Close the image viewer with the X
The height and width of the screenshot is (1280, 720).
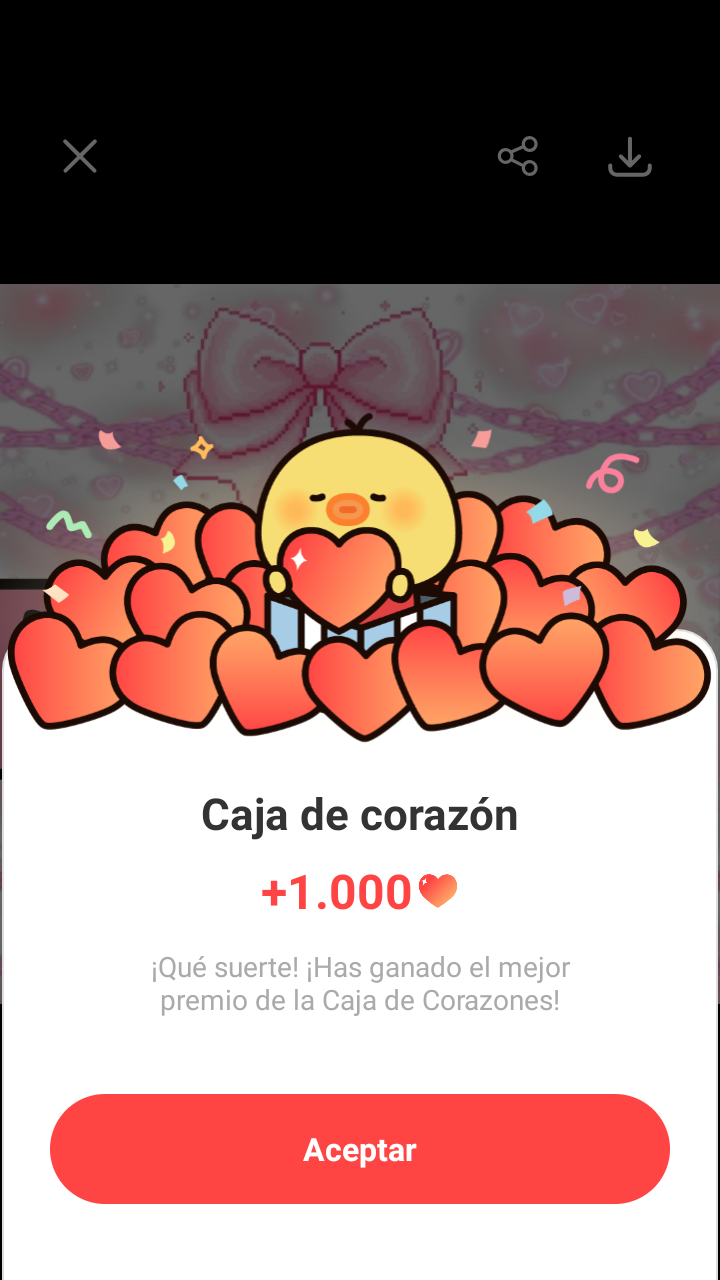pos(80,157)
